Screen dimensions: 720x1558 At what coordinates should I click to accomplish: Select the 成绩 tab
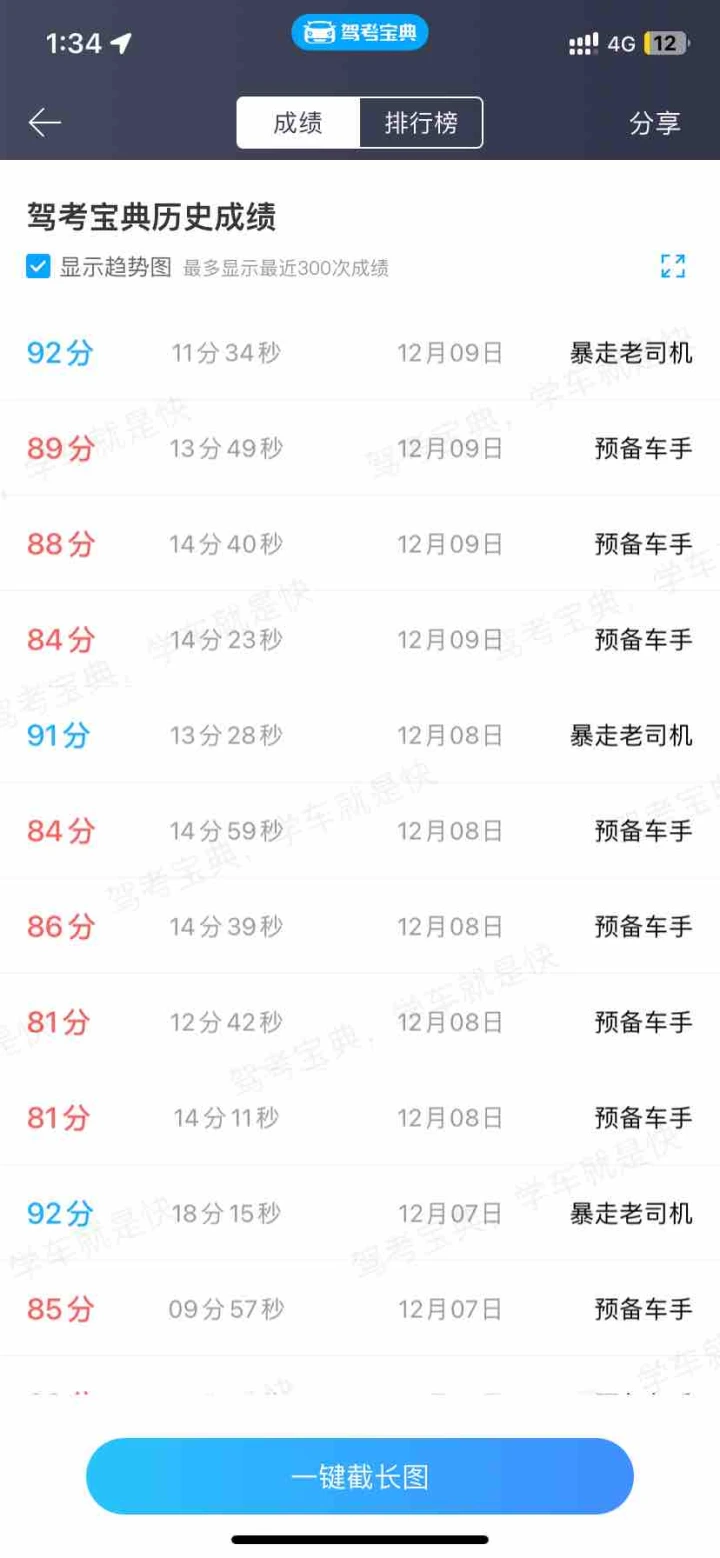point(298,123)
